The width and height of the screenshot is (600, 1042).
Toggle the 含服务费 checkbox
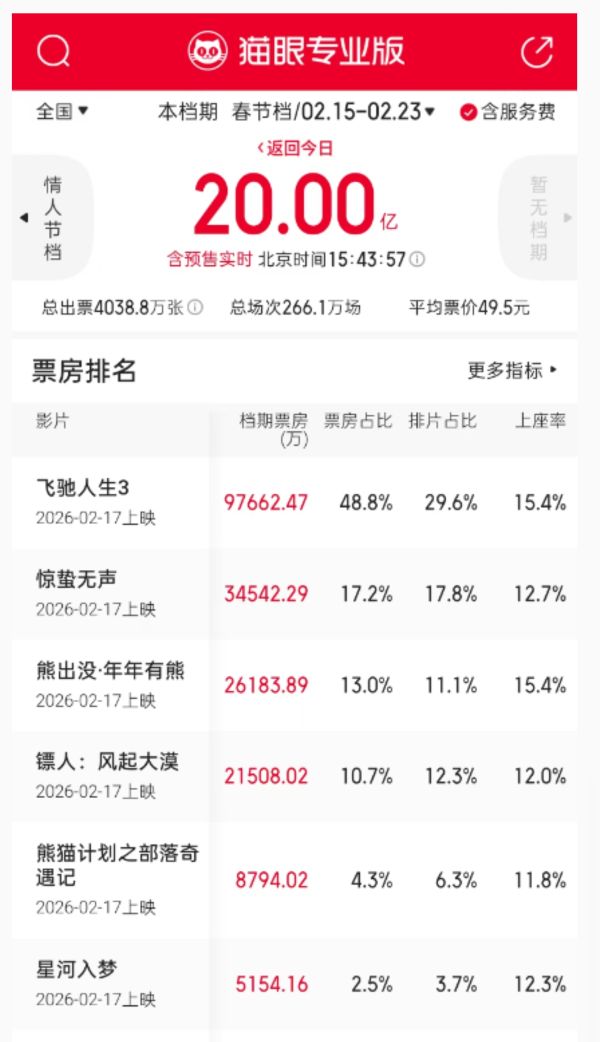pos(468,113)
